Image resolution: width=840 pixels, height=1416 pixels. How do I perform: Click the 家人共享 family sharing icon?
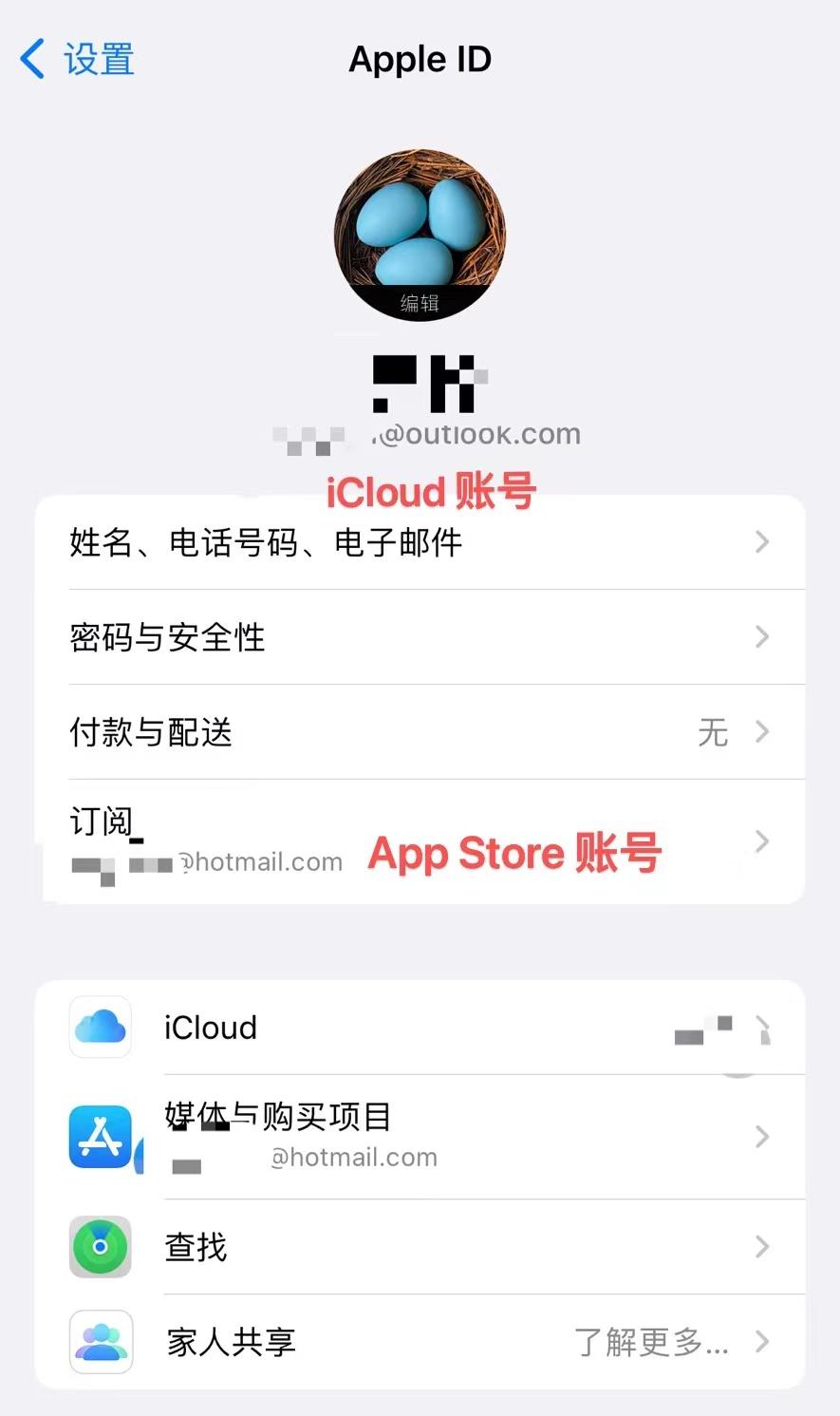tap(100, 1342)
